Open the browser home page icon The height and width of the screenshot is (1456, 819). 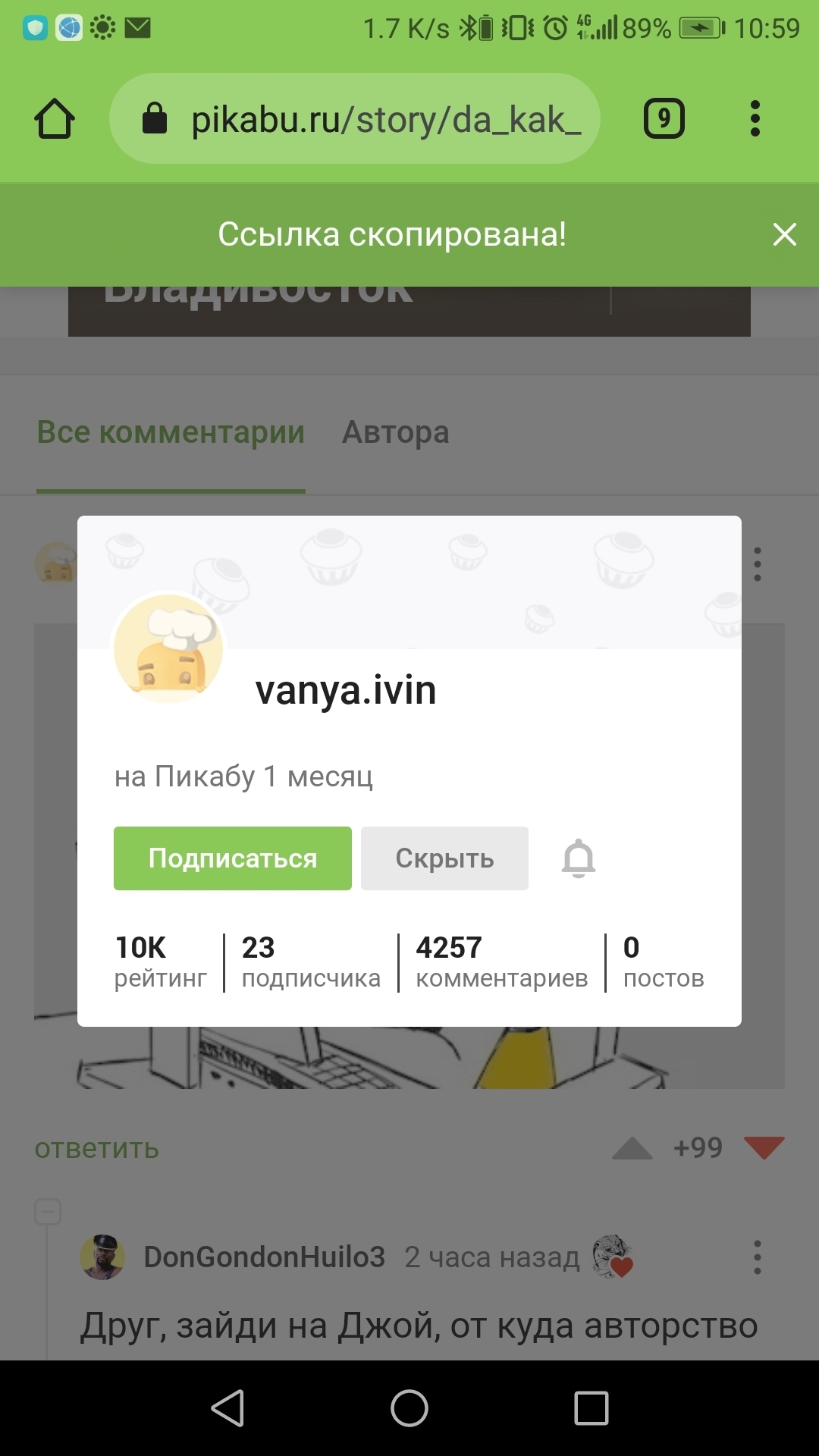tap(55, 119)
